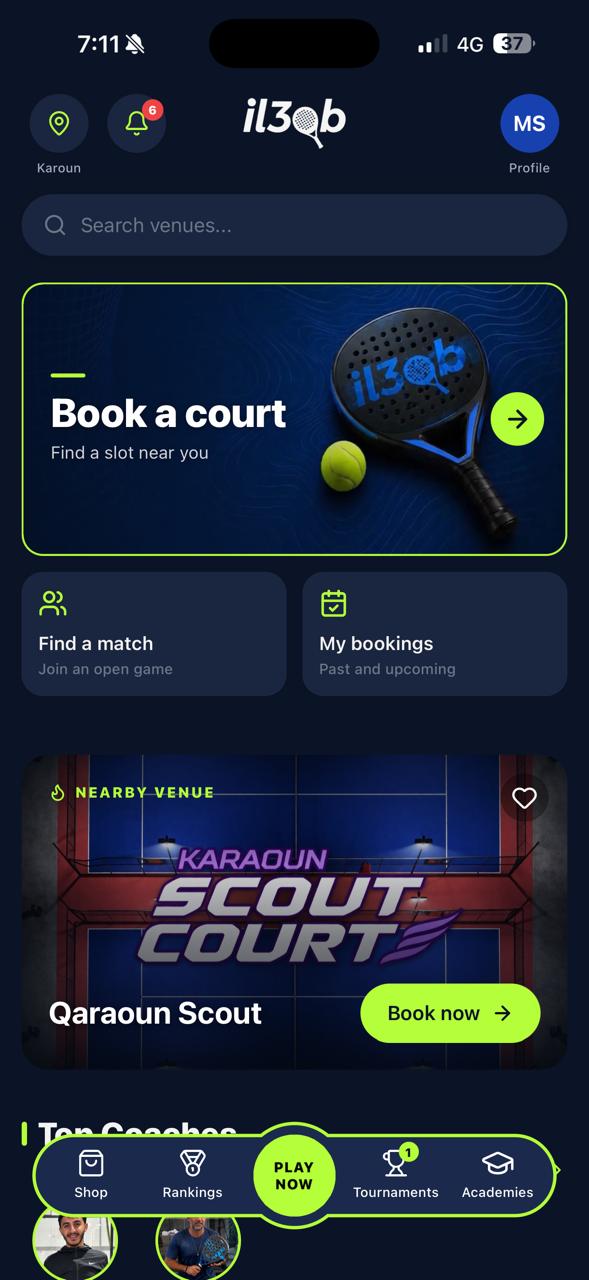Open the notifications bell

click(136, 124)
